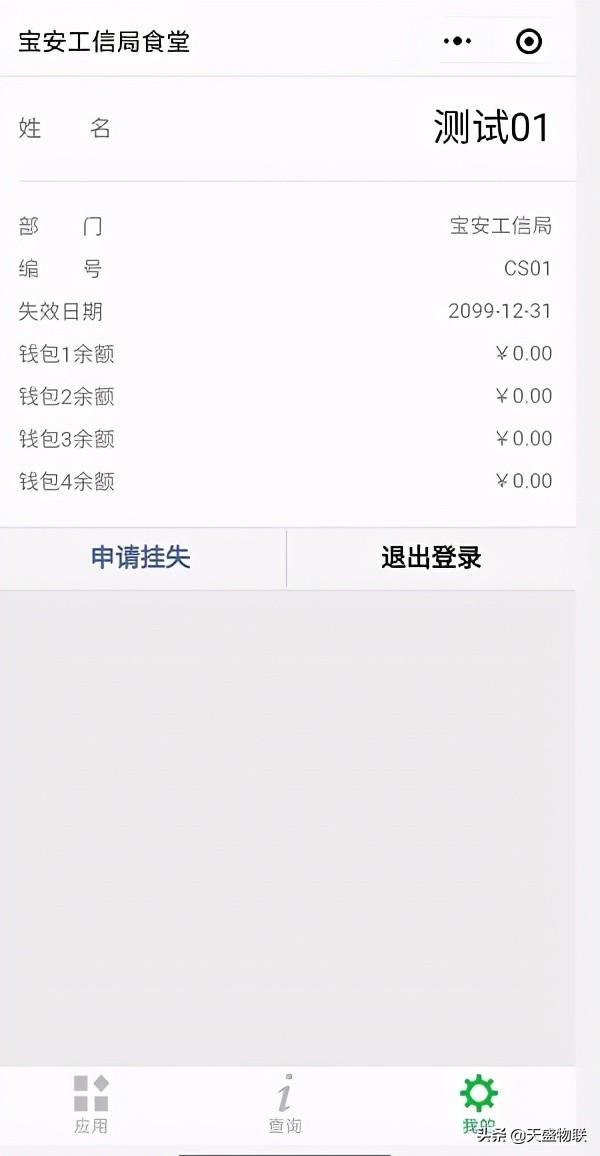Switch to the 查询 tab

tap(285, 1104)
